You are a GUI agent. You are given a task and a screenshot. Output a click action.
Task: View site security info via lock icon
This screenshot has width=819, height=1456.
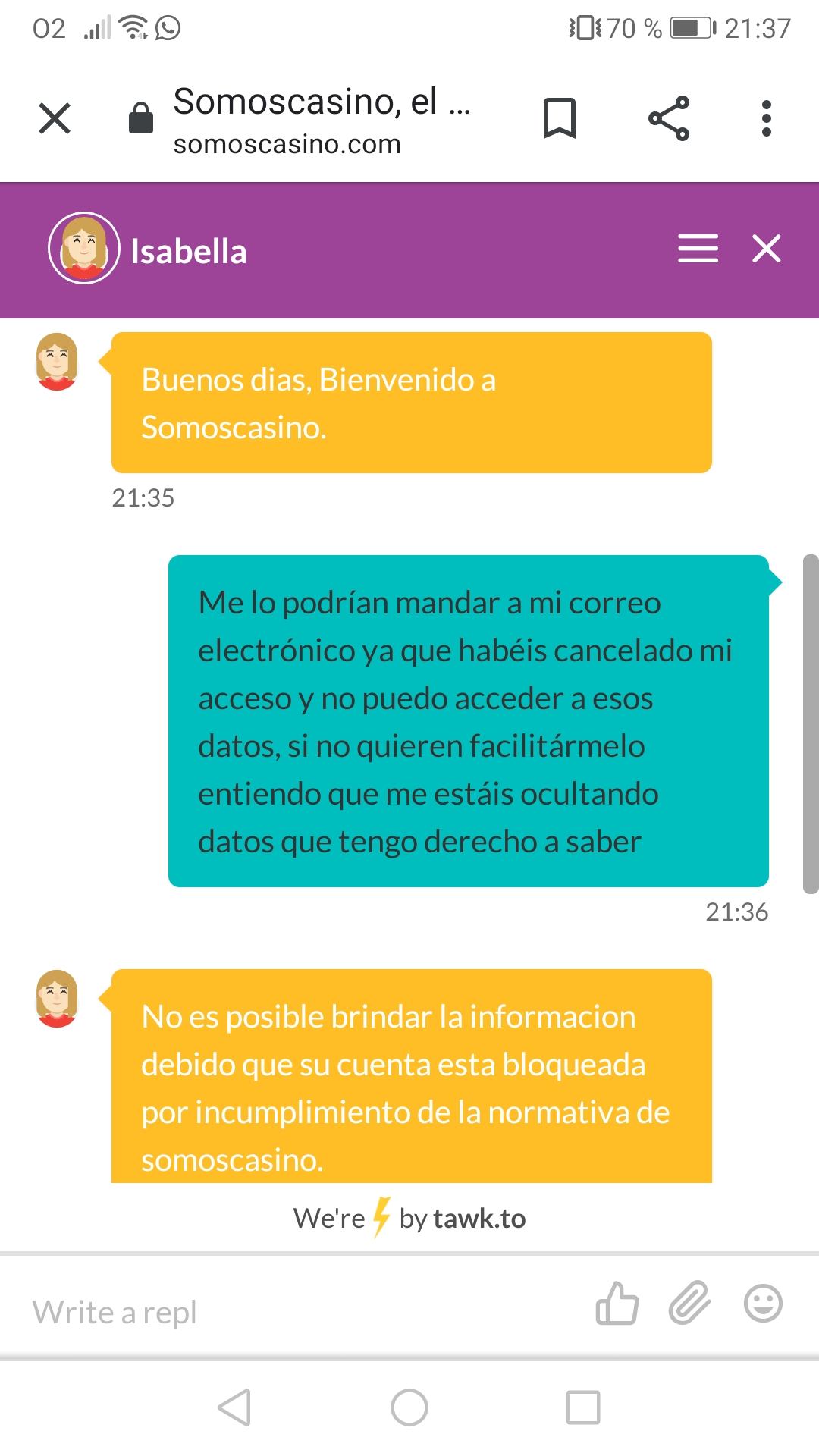[x=141, y=118]
